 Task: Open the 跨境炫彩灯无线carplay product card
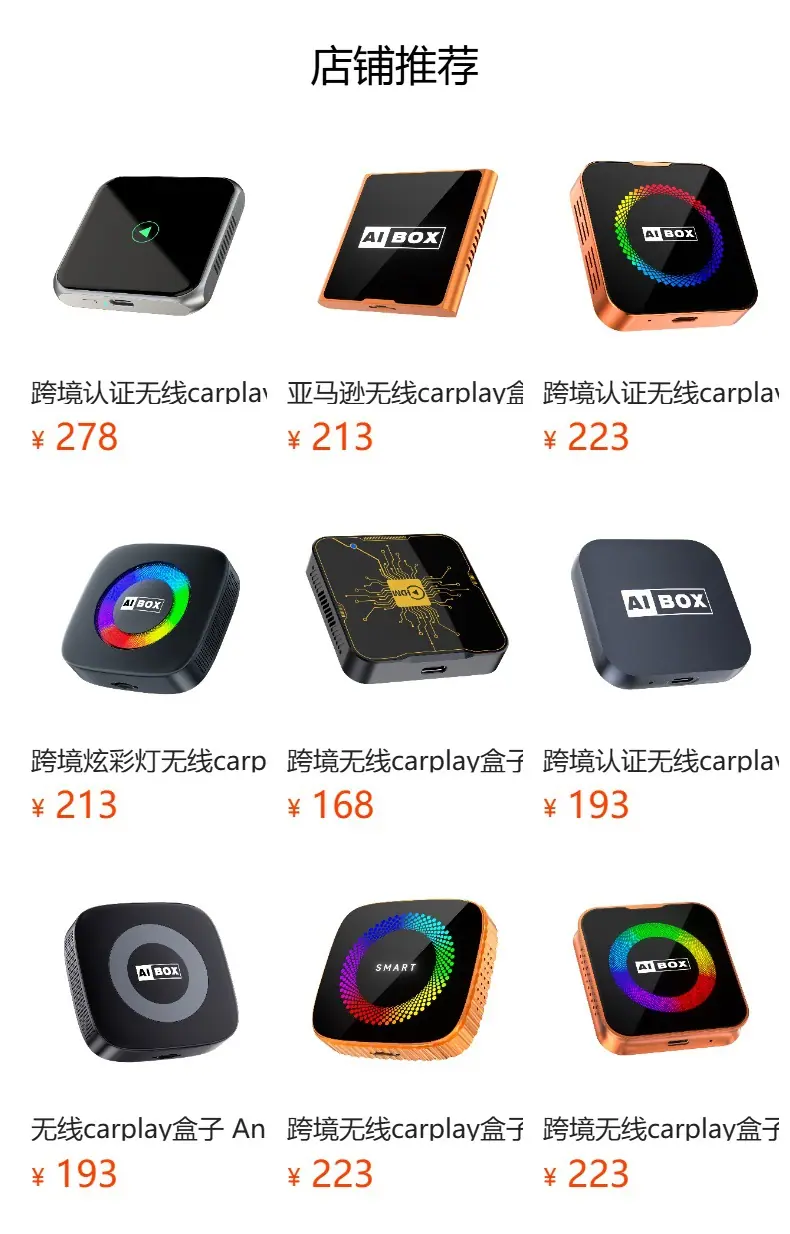[x=149, y=668]
